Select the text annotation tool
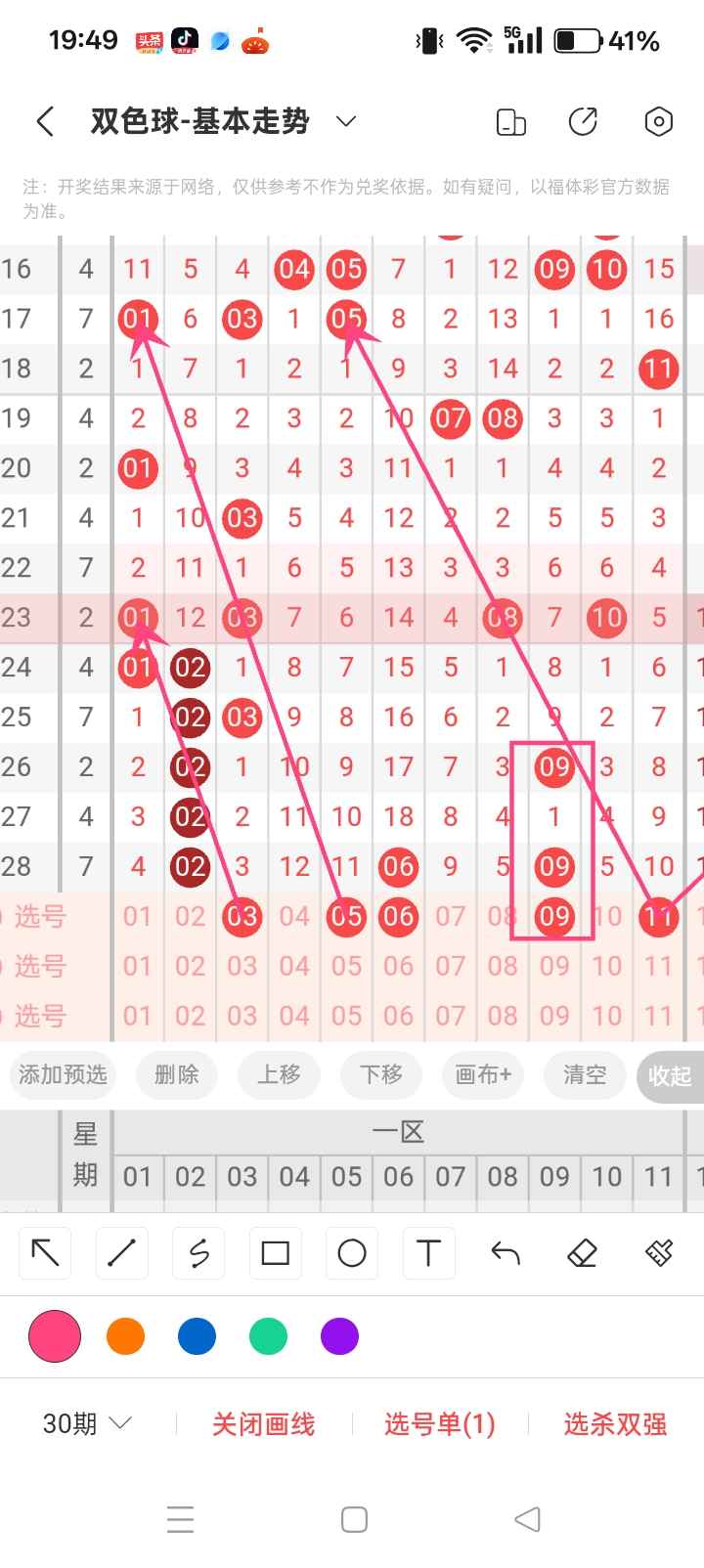The image size is (704, 1568). tap(428, 1252)
